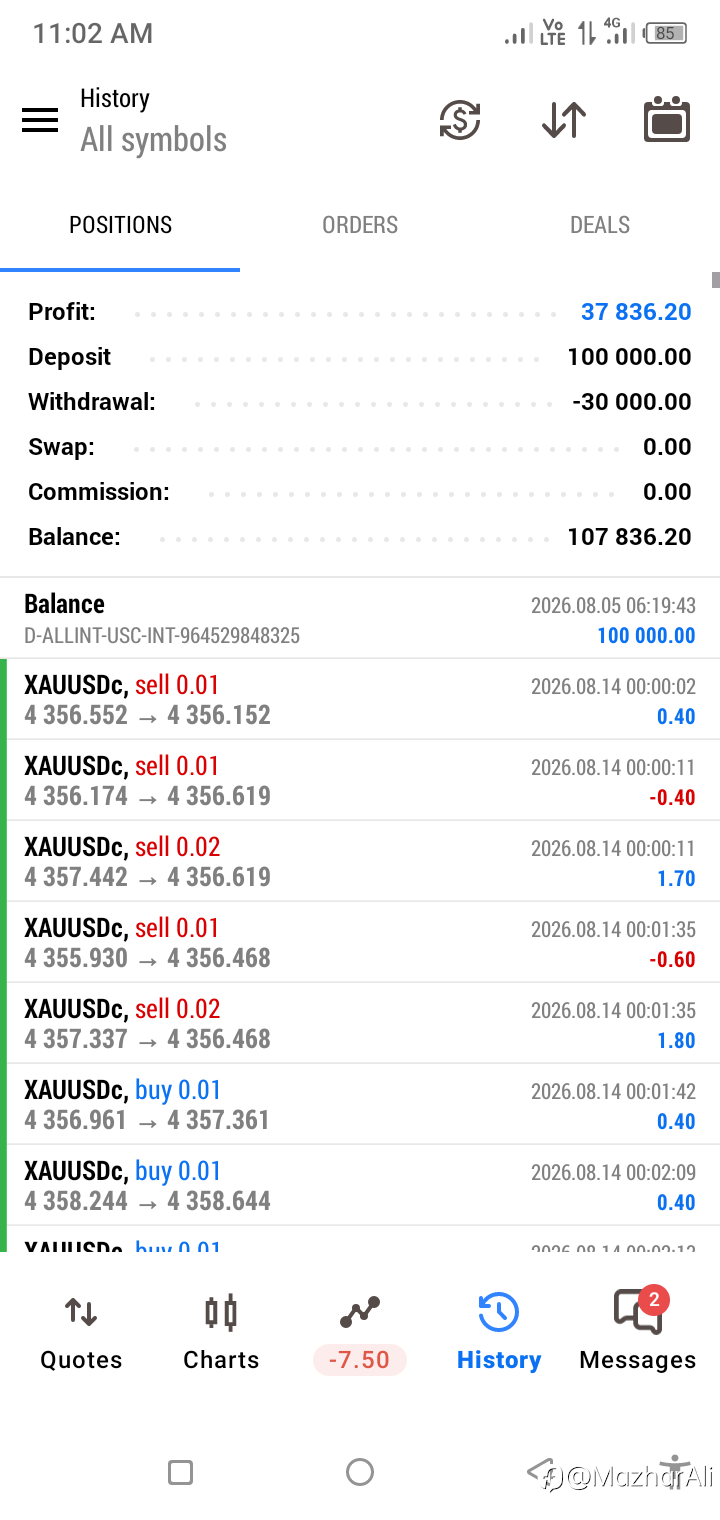Open the sort arrows icon

pos(564,121)
